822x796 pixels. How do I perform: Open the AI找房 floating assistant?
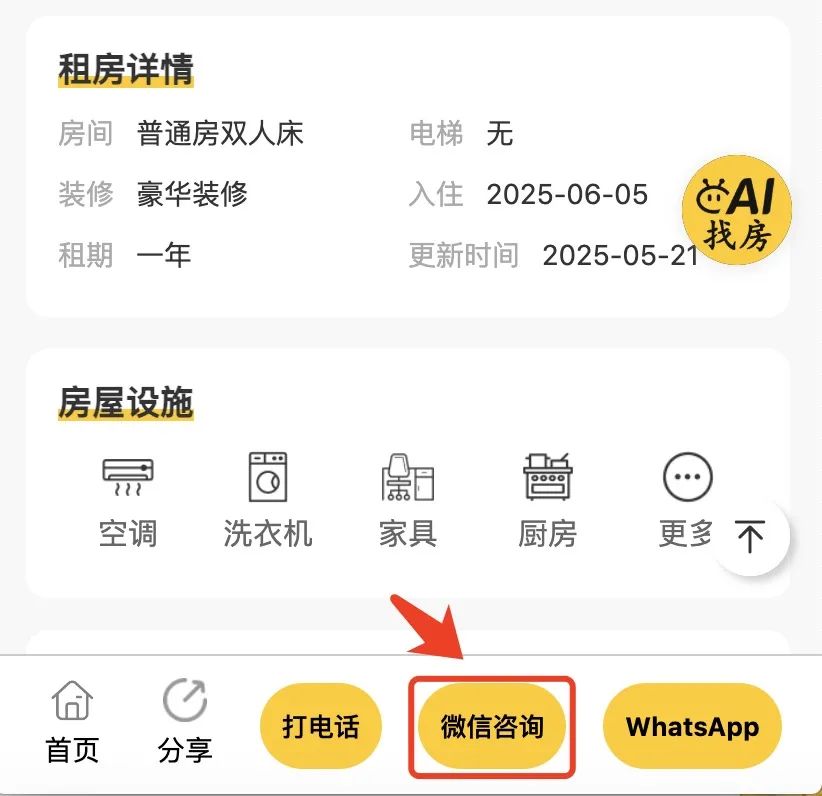click(737, 210)
